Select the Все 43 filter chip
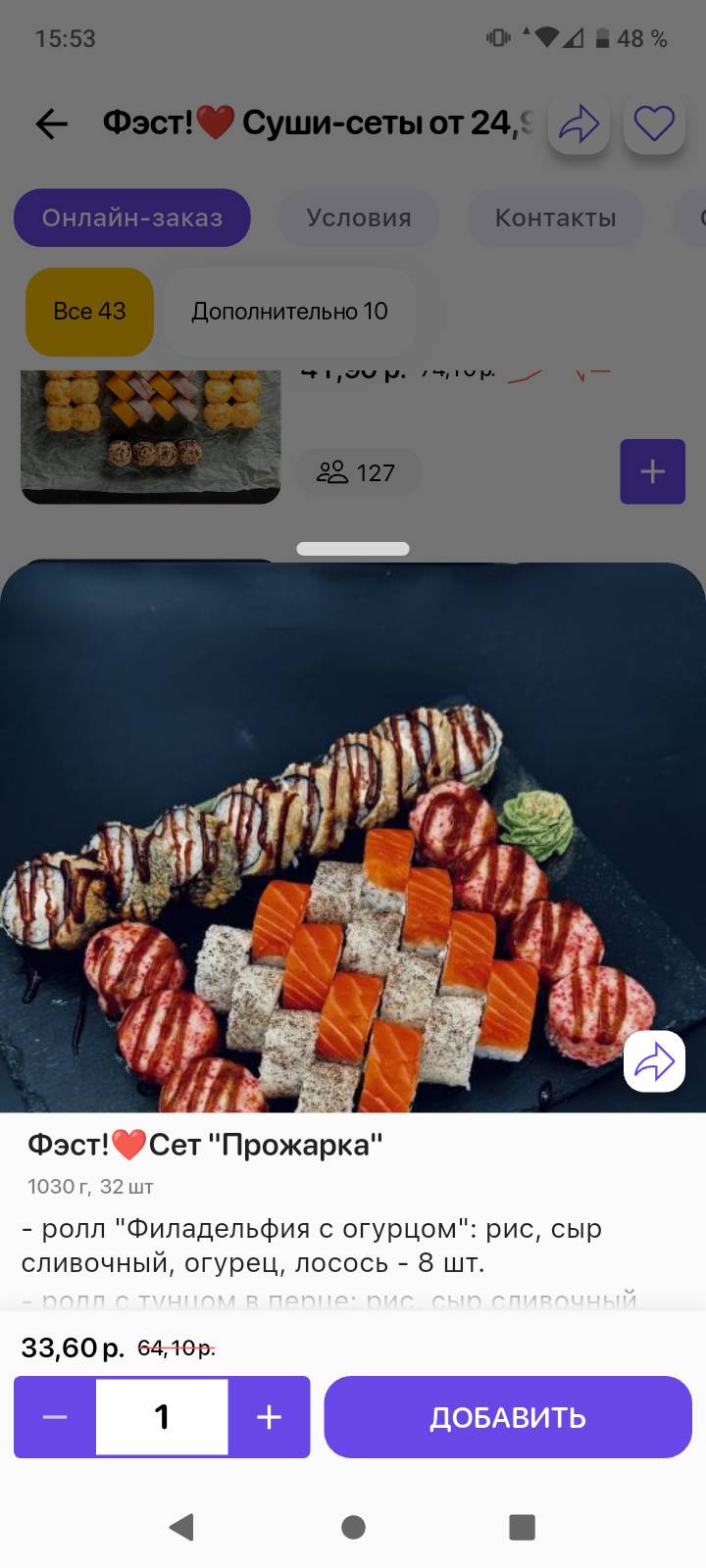This screenshot has width=706, height=1568. [89, 312]
